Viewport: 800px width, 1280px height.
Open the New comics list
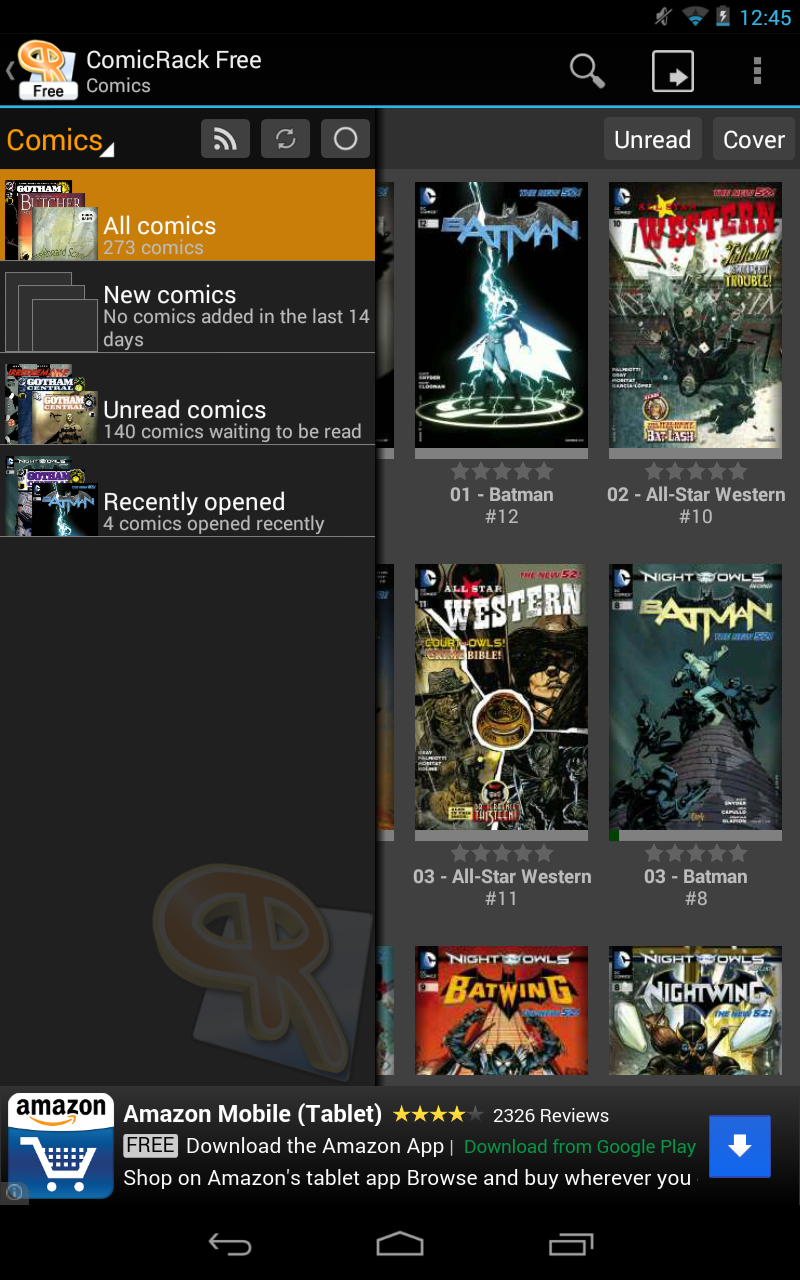pos(187,308)
